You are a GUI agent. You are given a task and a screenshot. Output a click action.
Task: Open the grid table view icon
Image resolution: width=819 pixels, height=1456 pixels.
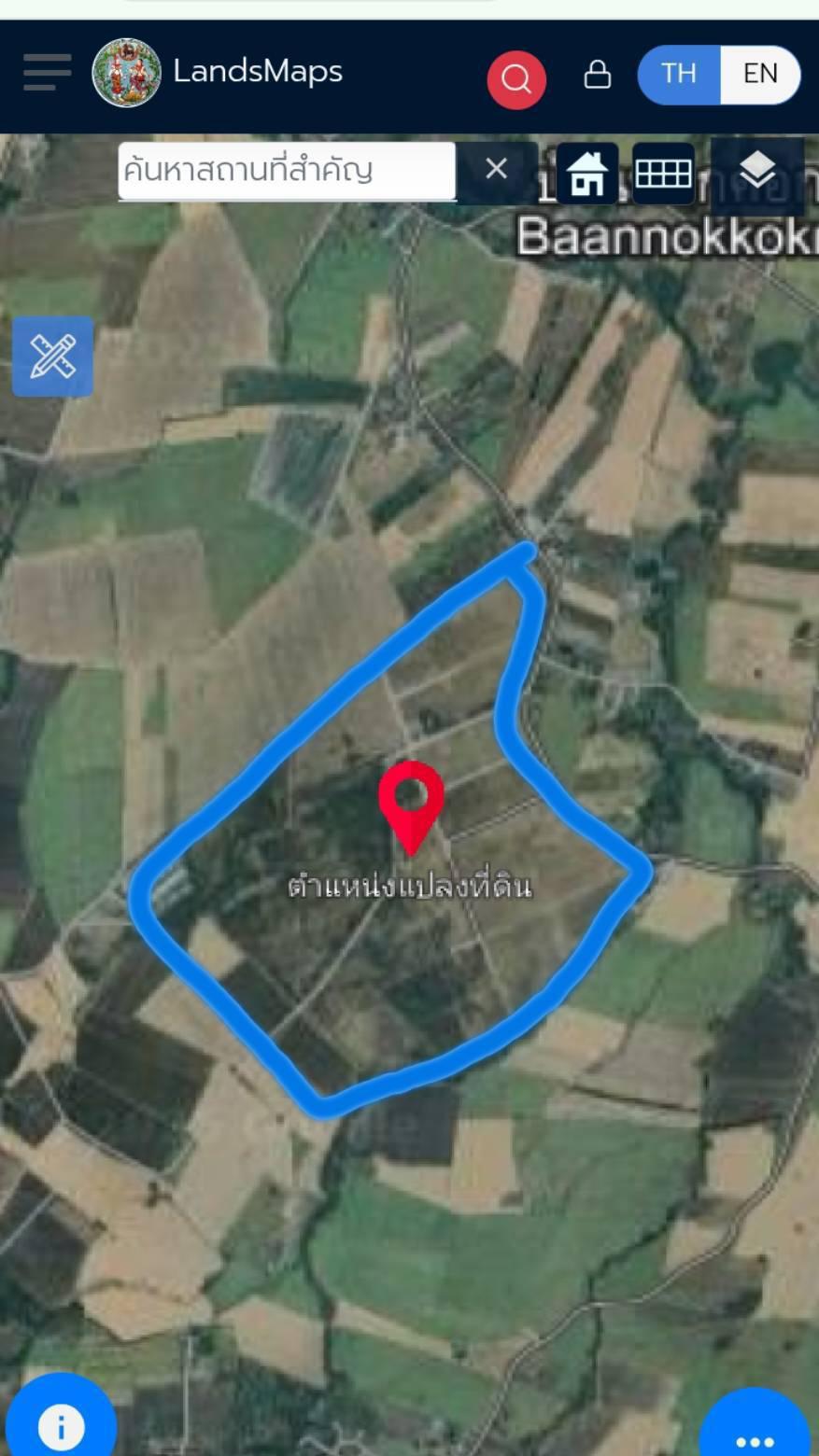(663, 174)
